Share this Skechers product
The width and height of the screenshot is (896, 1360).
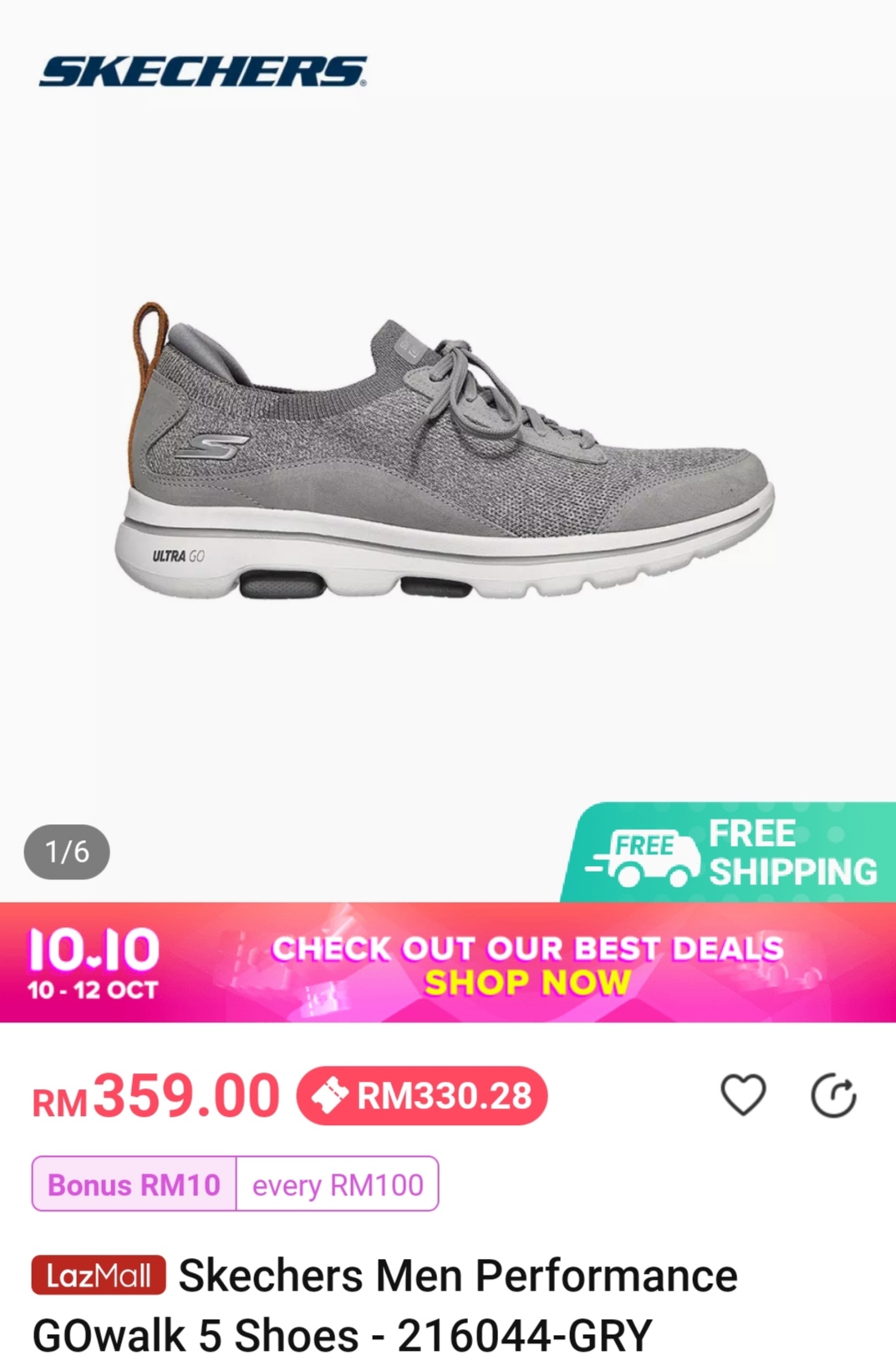(x=833, y=1096)
